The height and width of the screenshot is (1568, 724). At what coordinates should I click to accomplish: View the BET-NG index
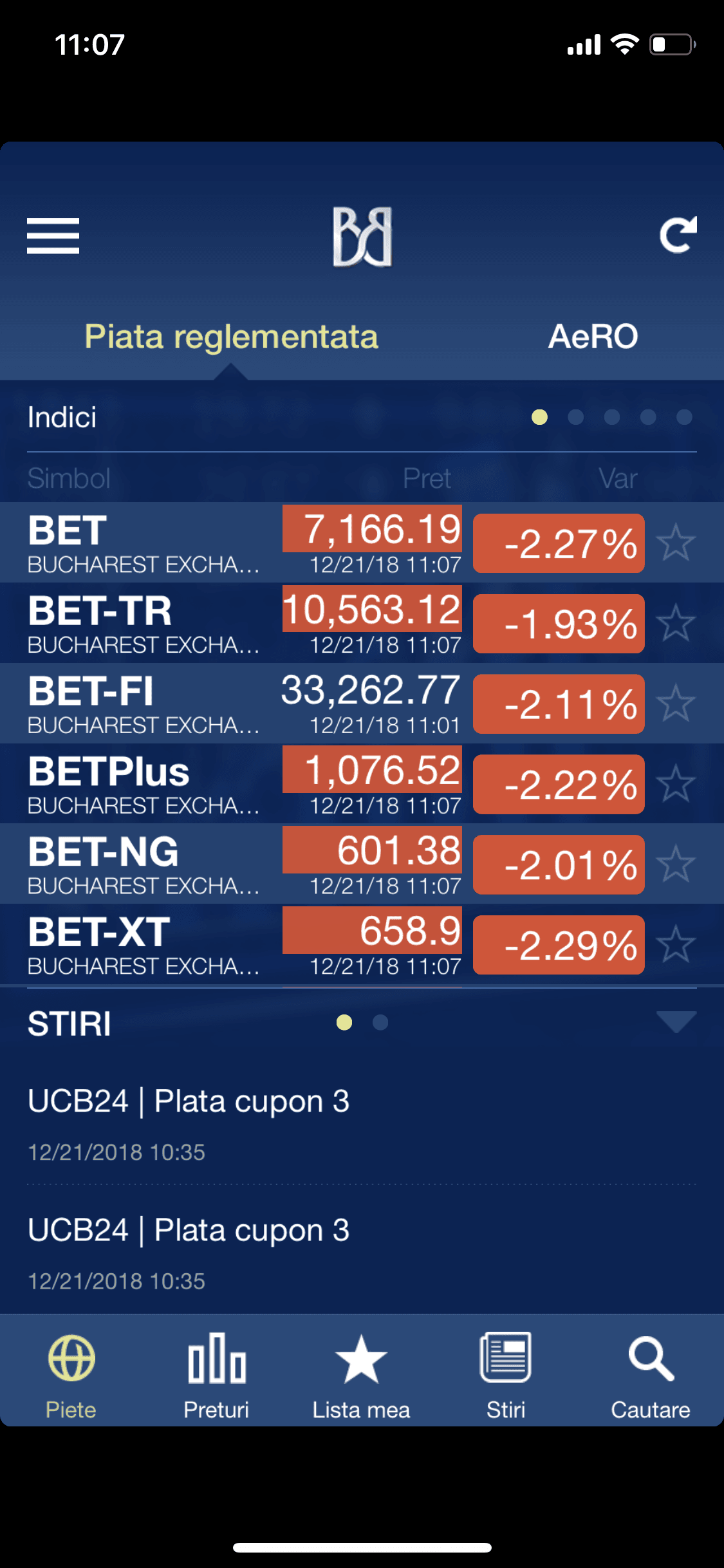point(362,864)
